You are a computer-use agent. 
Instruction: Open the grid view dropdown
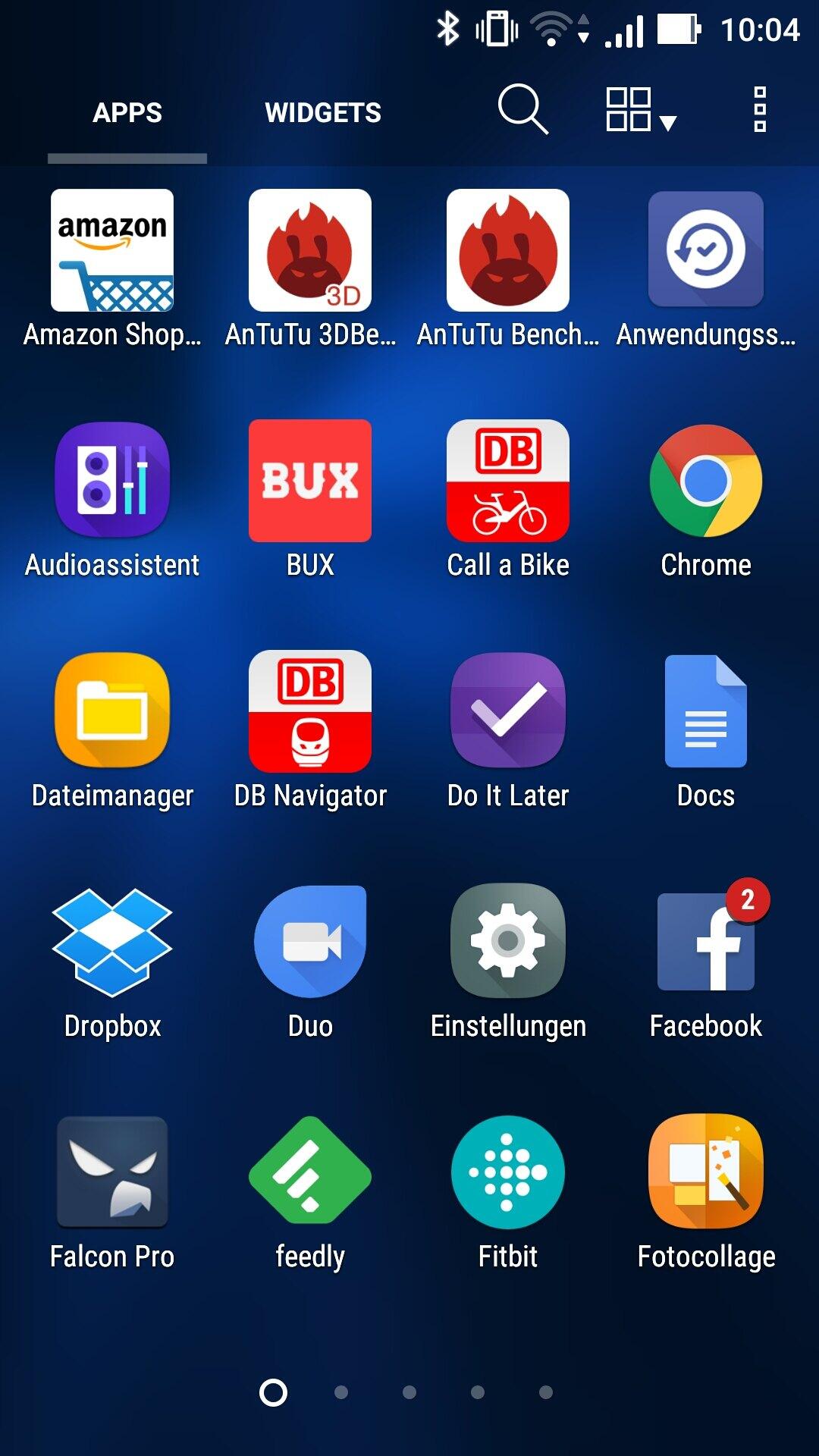pyautogui.click(x=640, y=110)
